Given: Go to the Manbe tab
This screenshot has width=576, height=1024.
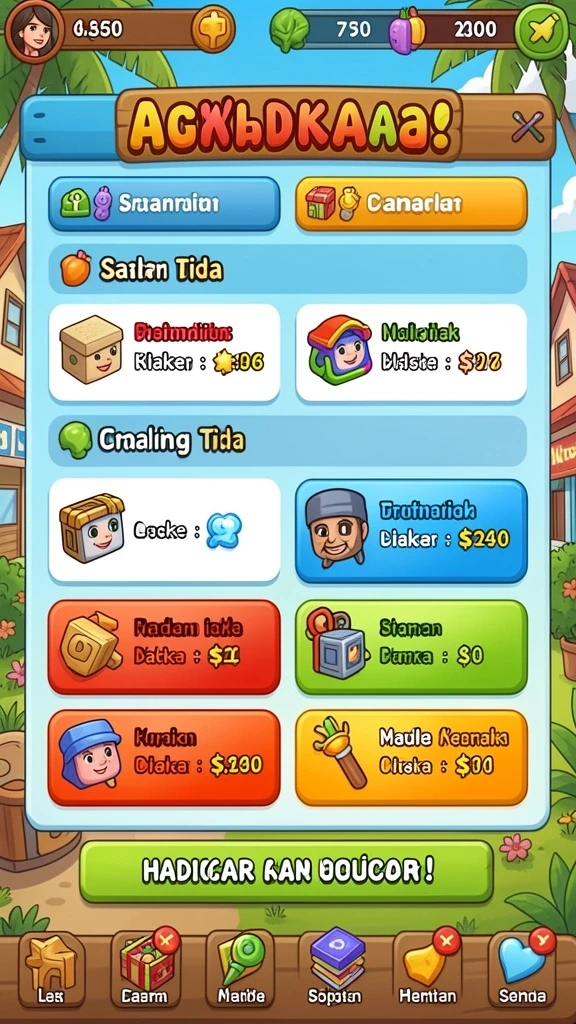Looking at the screenshot, I should [x=240, y=970].
